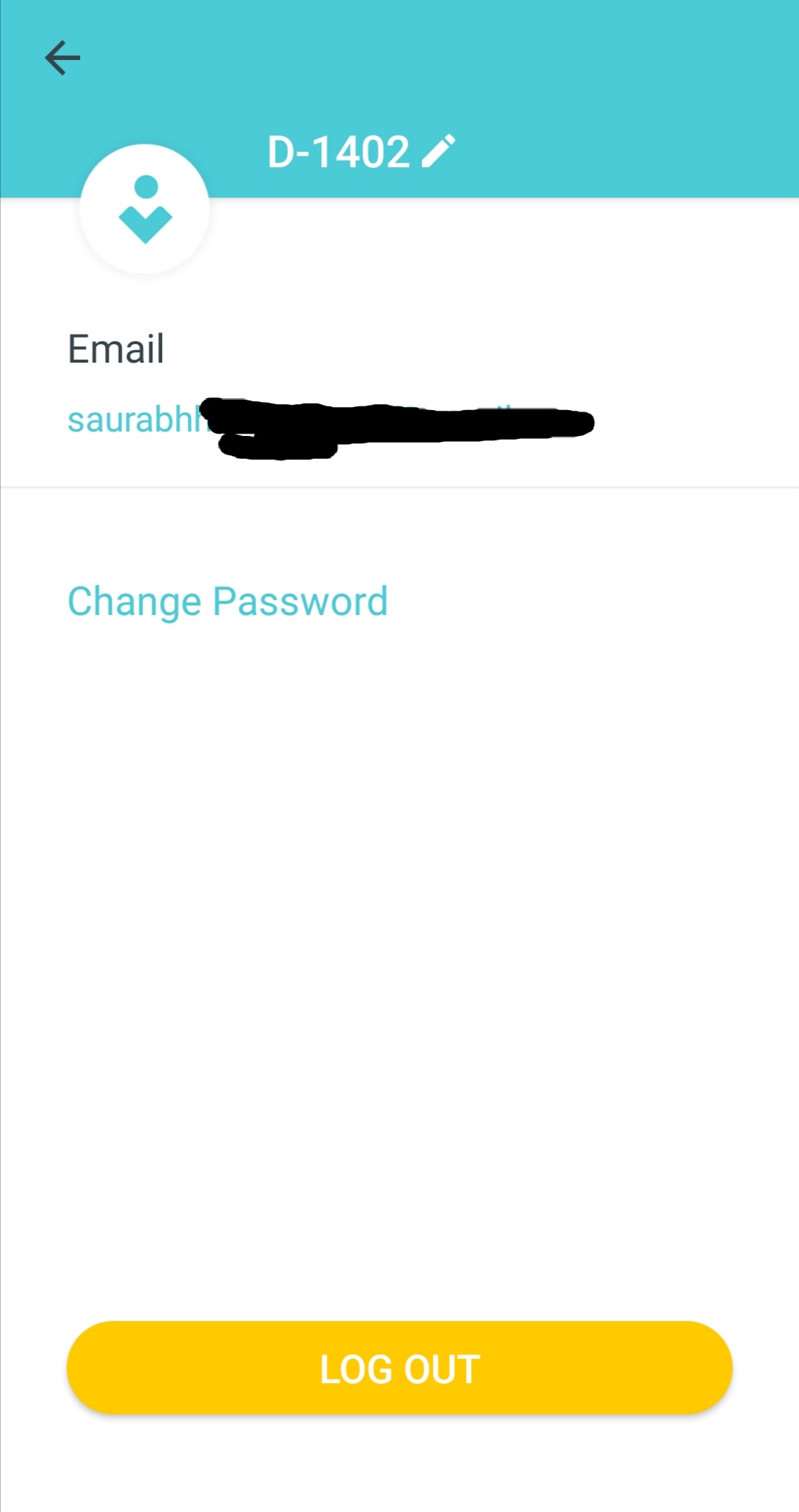Edit the D-1402 name with the pencil icon
This screenshot has height=1512, width=799.
[439, 151]
